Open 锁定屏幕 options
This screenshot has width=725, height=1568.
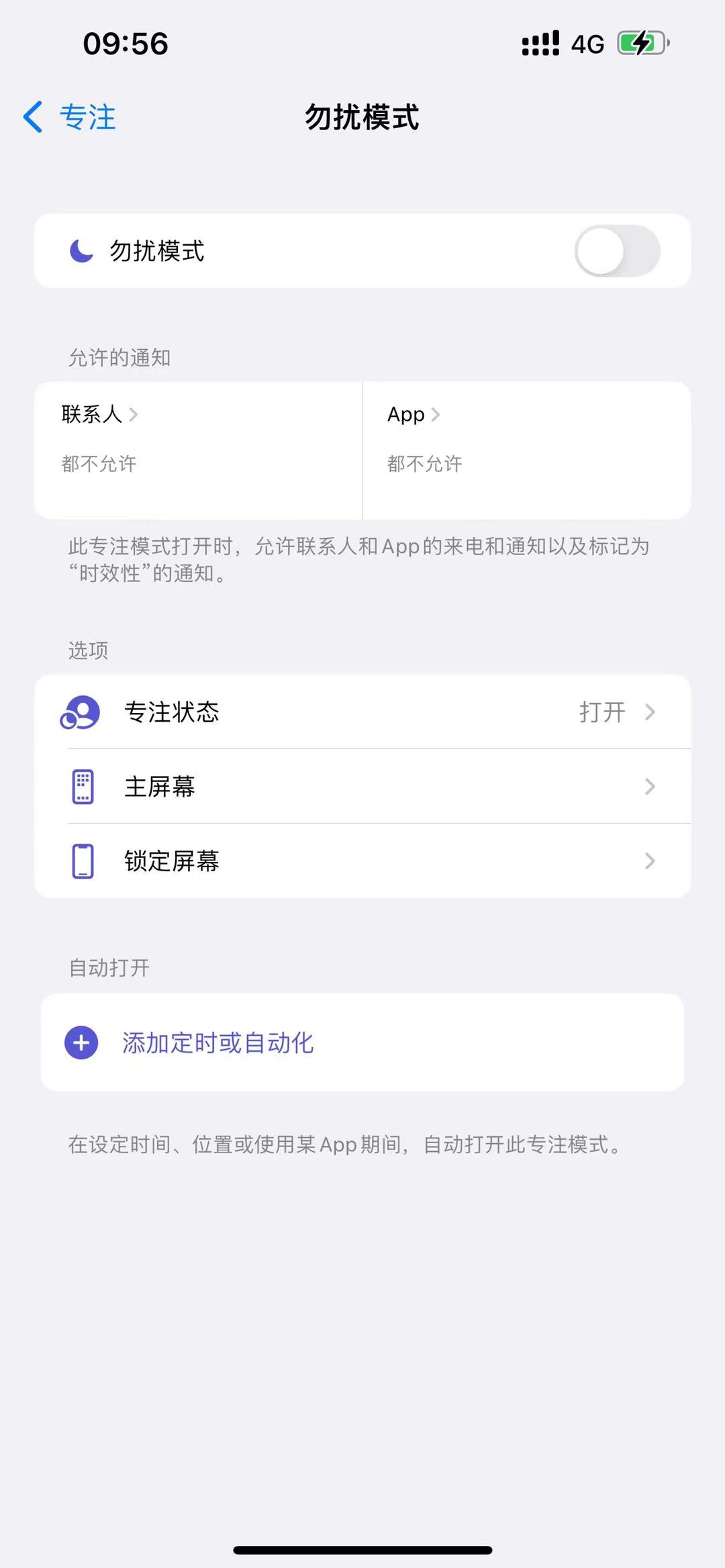pos(362,861)
